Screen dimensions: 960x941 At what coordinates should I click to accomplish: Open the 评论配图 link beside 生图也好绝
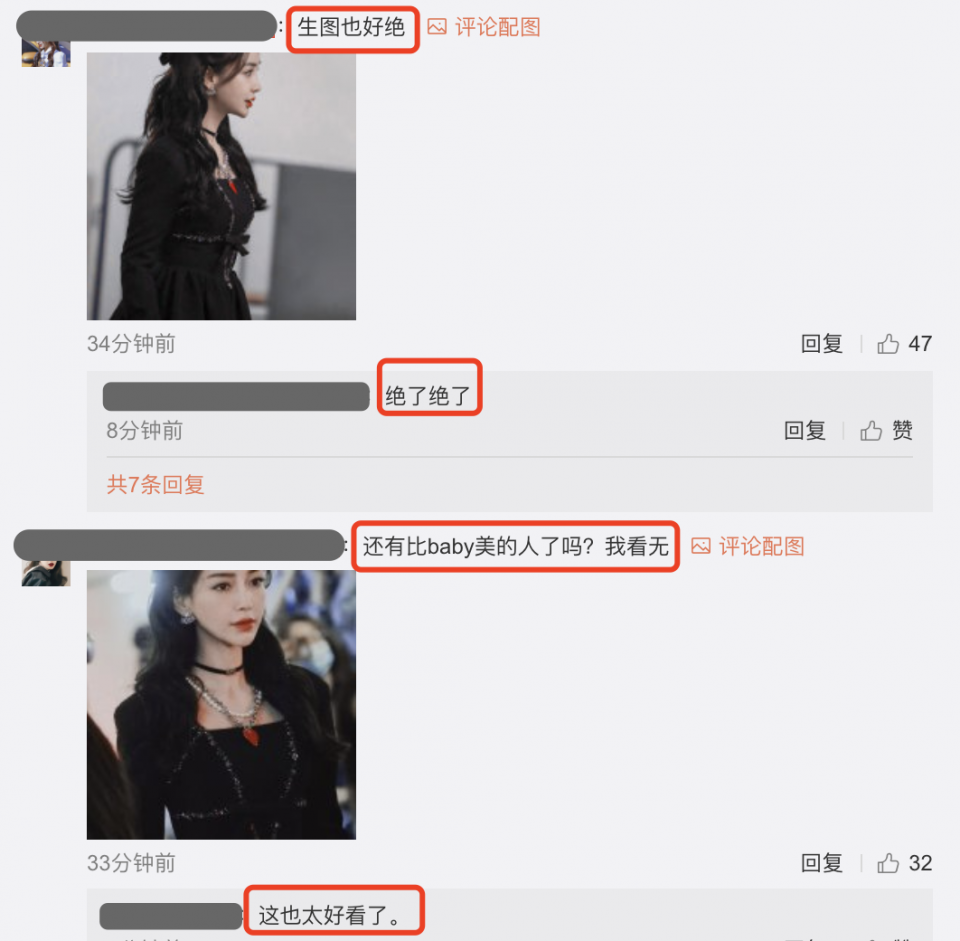click(x=484, y=28)
